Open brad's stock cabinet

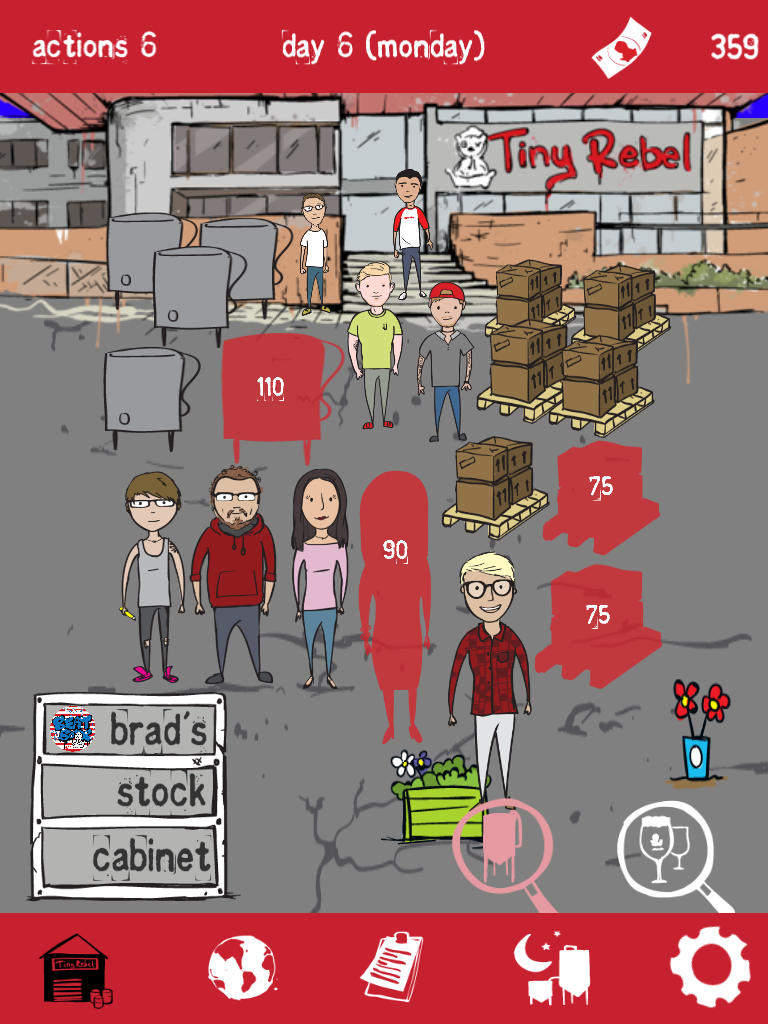click(x=130, y=794)
